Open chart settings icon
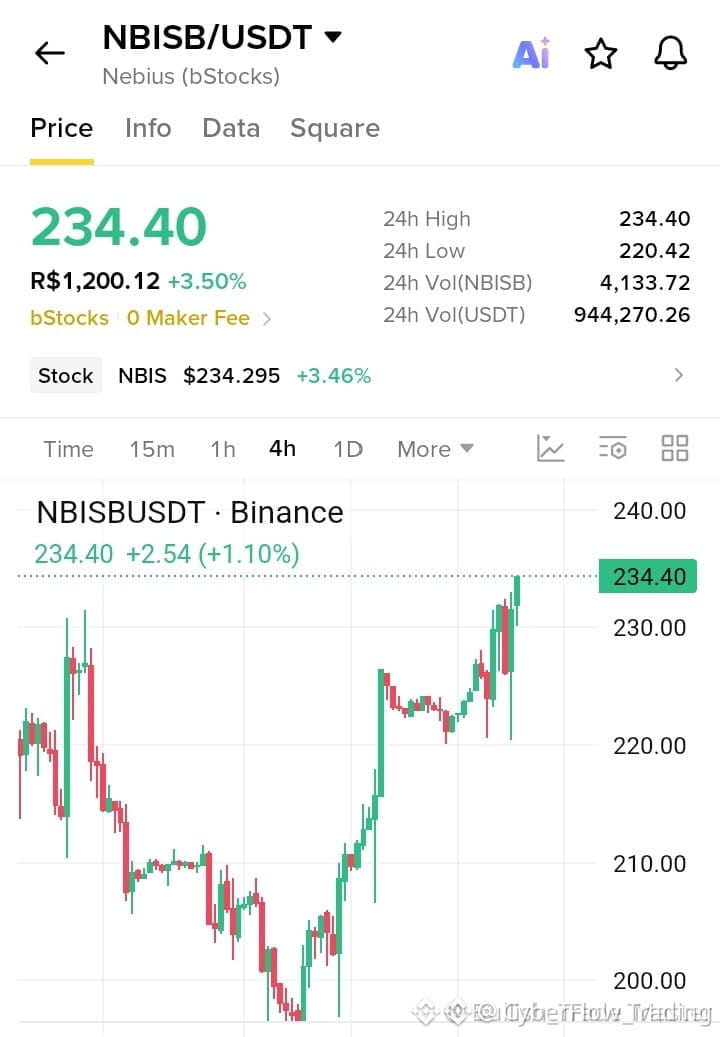 pyautogui.click(x=613, y=448)
